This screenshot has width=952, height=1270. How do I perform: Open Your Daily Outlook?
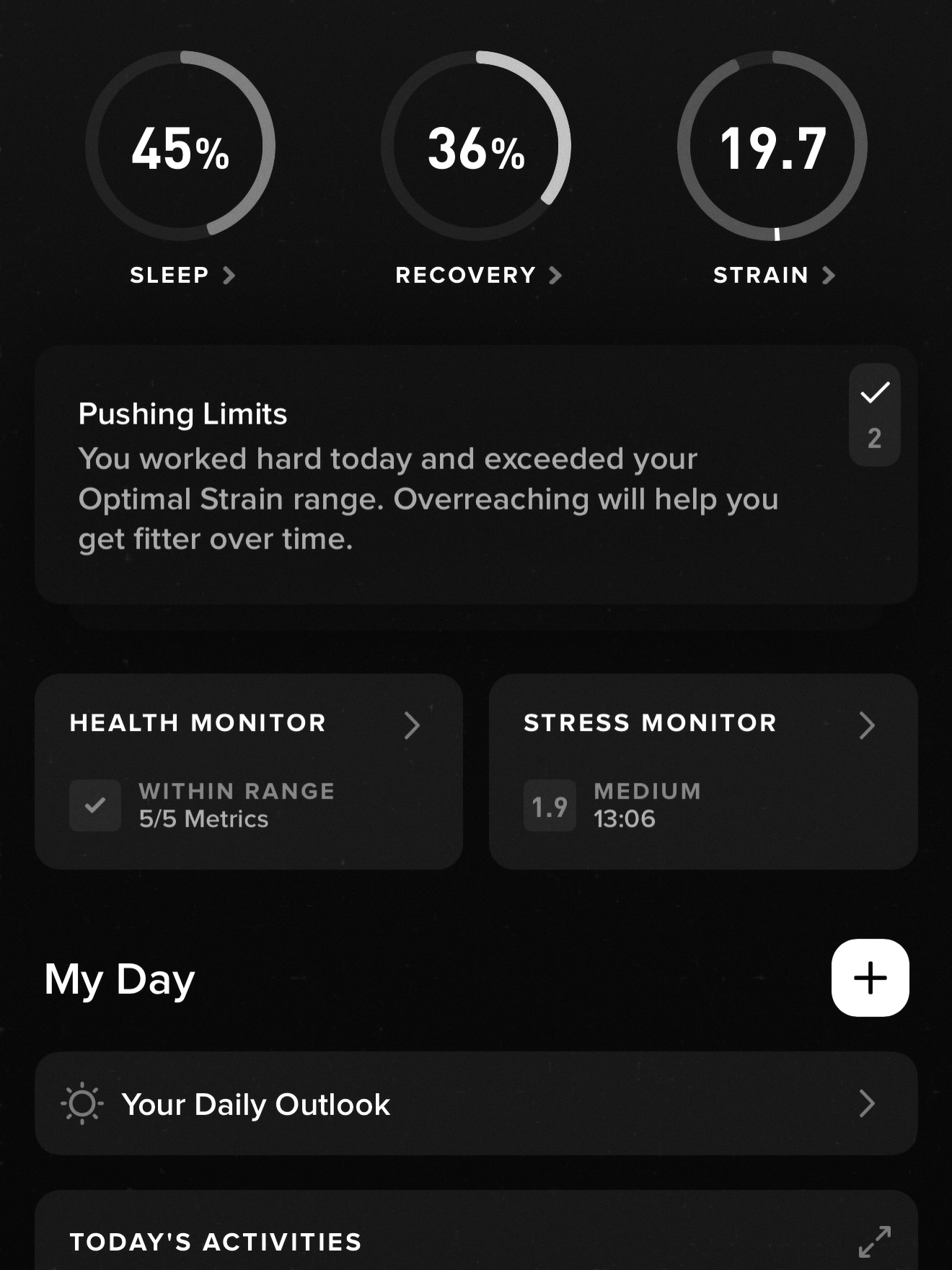pos(476,1103)
